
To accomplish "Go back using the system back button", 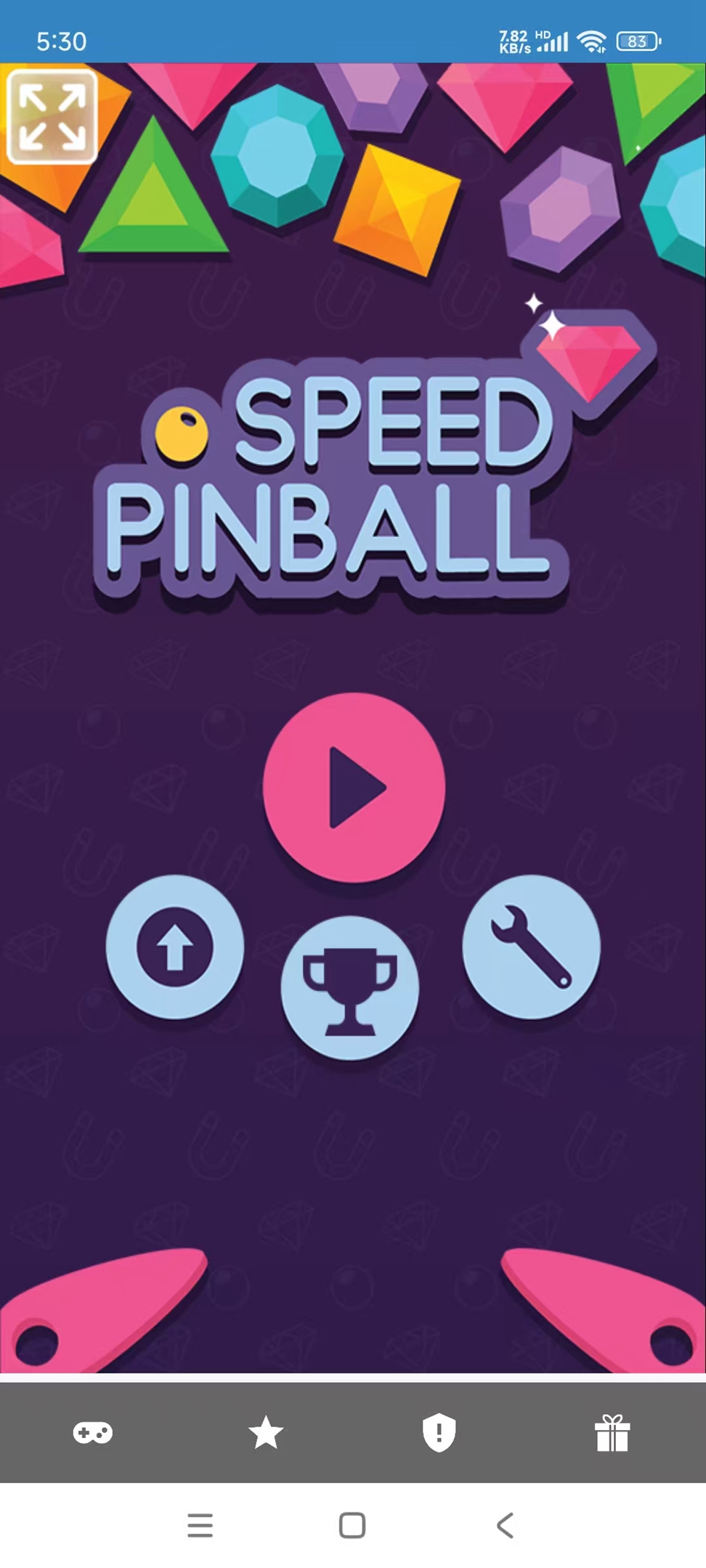I will pyautogui.click(x=506, y=1525).
